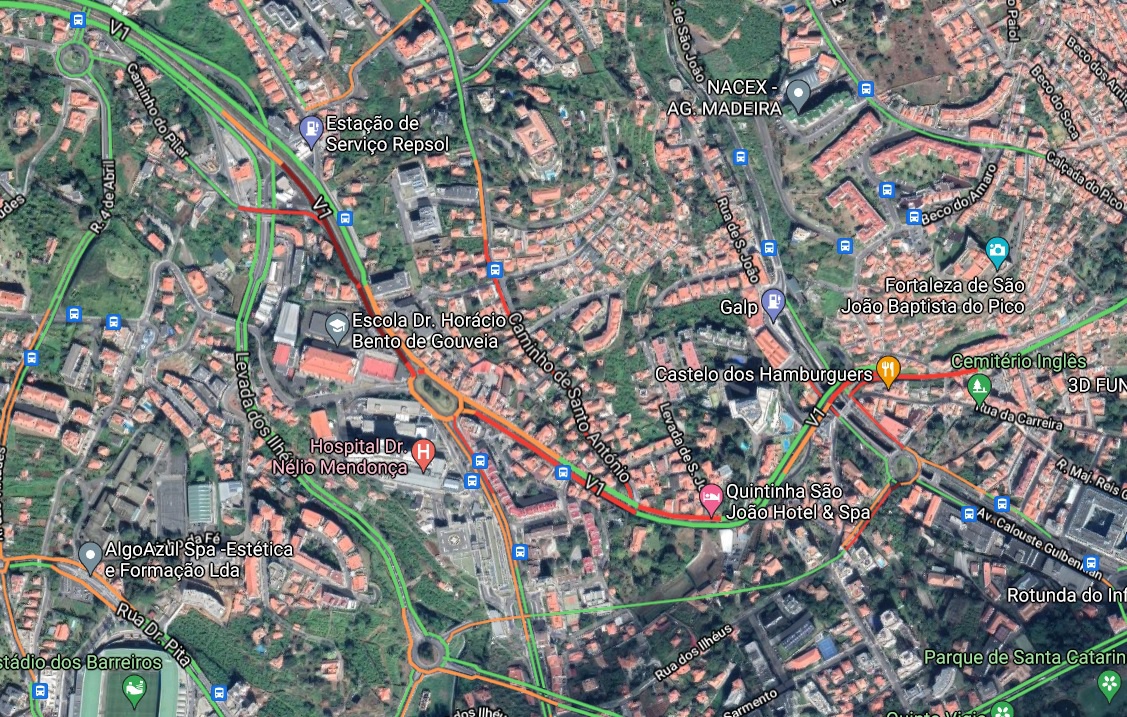
Task: Tap the Estádio dos Barreiros marker
Action: 134,687
